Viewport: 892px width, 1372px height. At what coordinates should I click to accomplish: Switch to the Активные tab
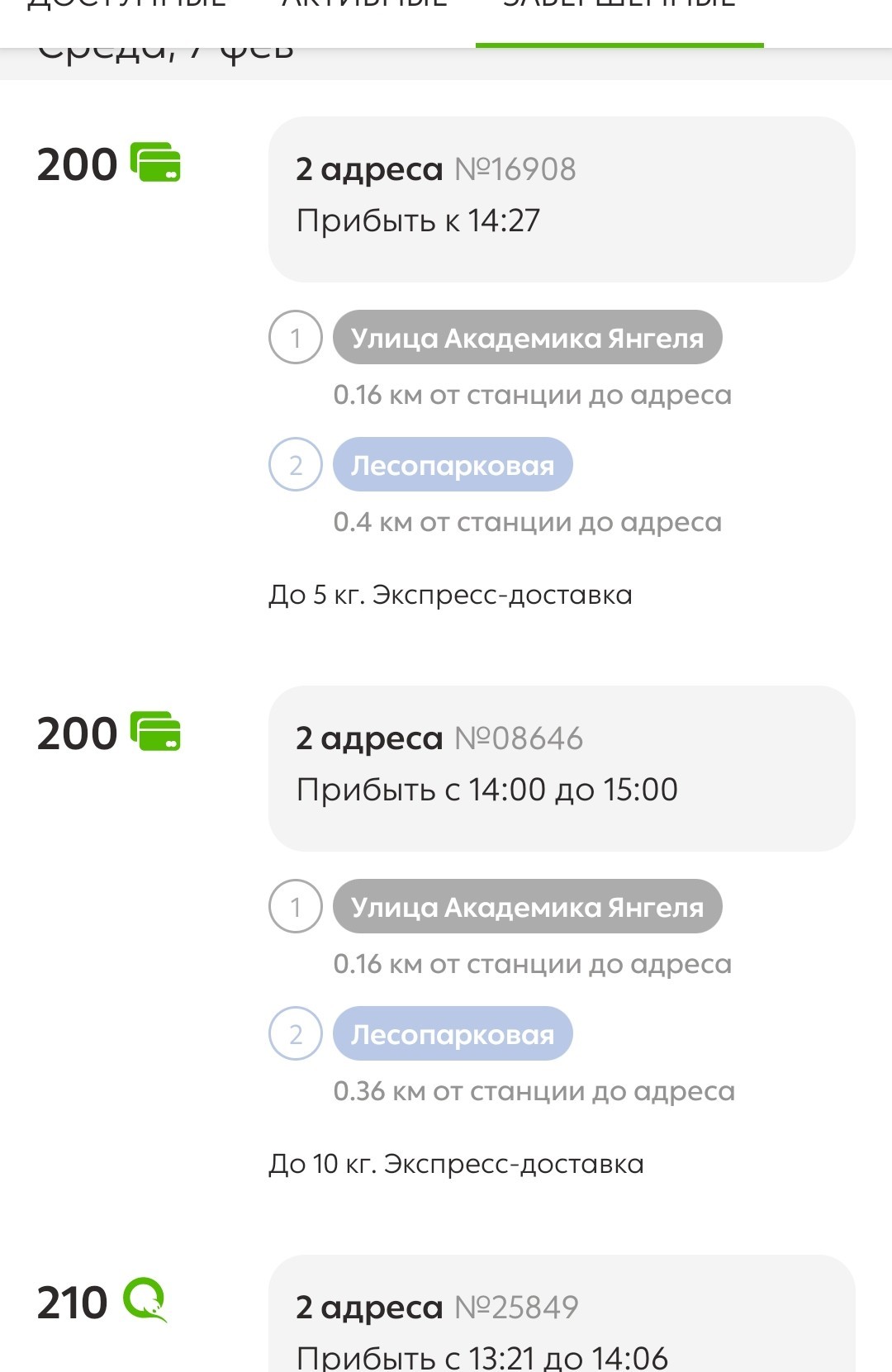tap(364, 7)
